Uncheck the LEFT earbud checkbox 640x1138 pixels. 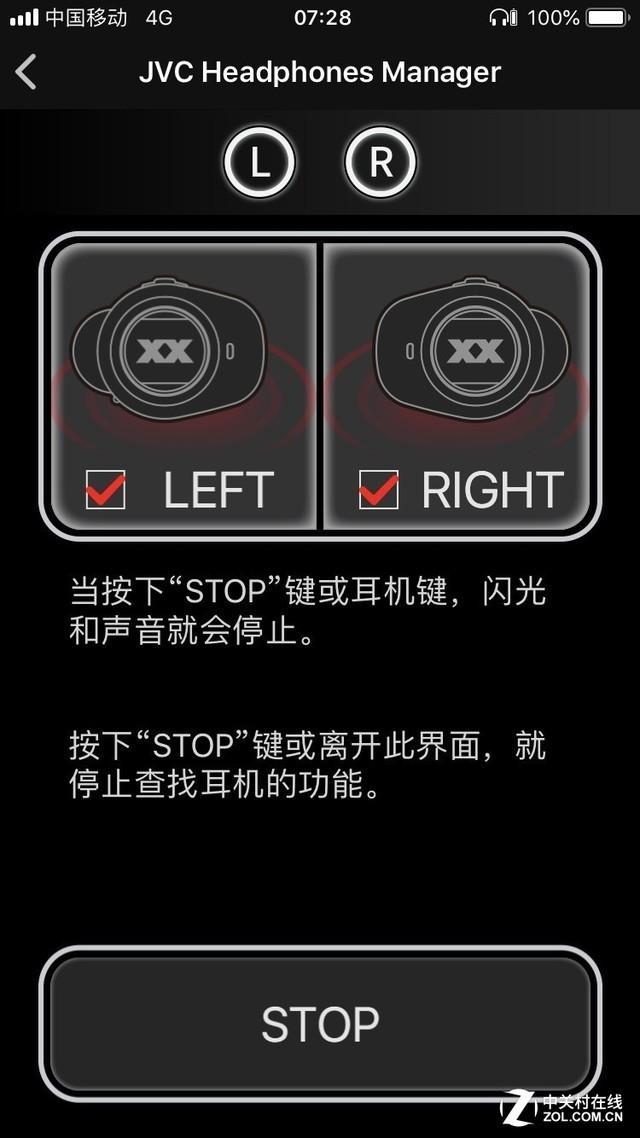point(106,490)
